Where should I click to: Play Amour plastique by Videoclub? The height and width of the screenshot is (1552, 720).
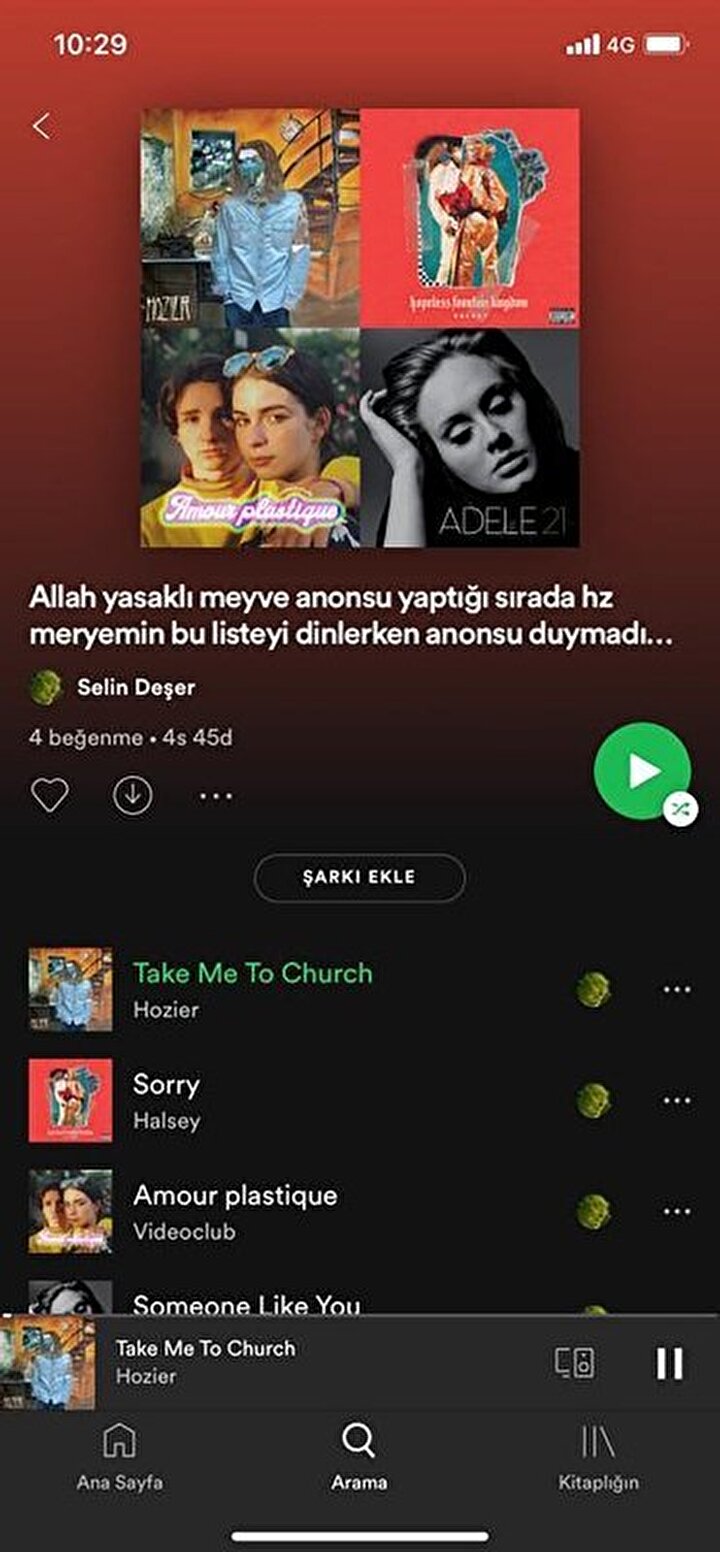click(x=235, y=1211)
